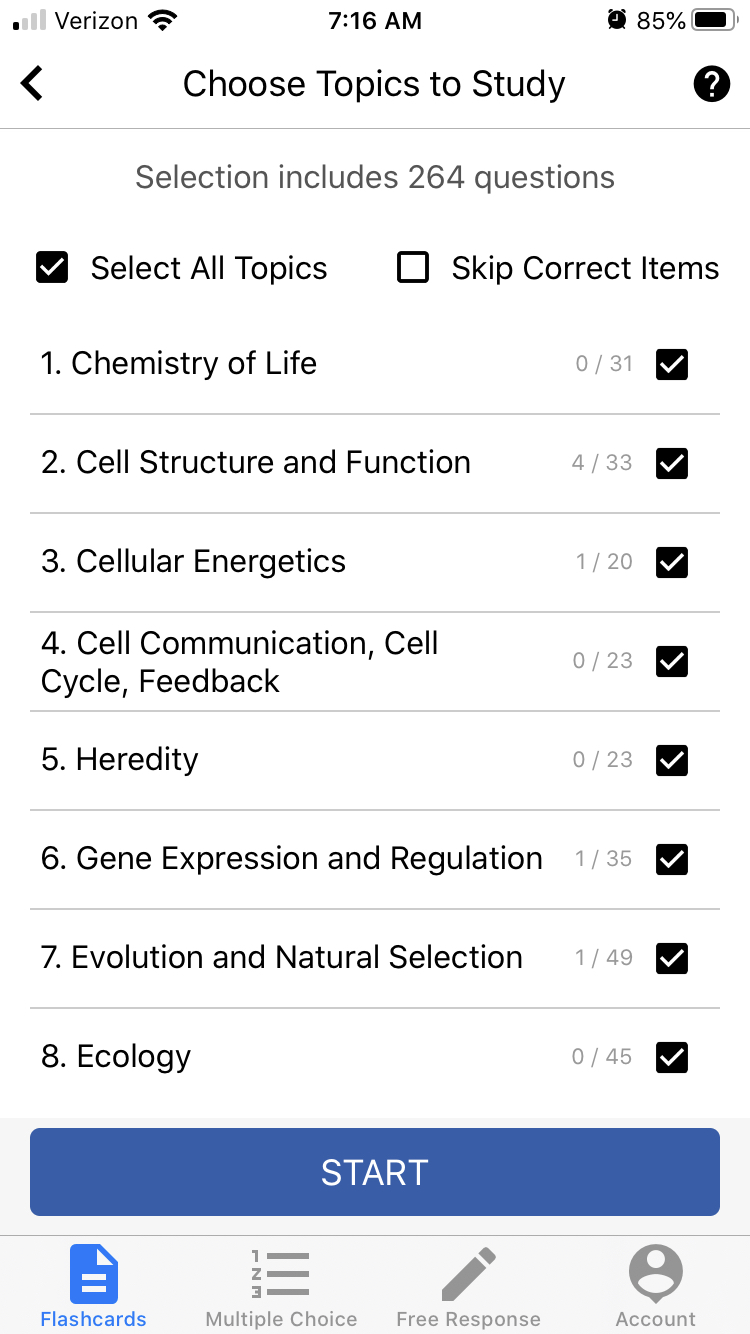The height and width of the screenshot is (1334, 750).
Task: Open the Flashcards tab
Action: [93, 1287]
